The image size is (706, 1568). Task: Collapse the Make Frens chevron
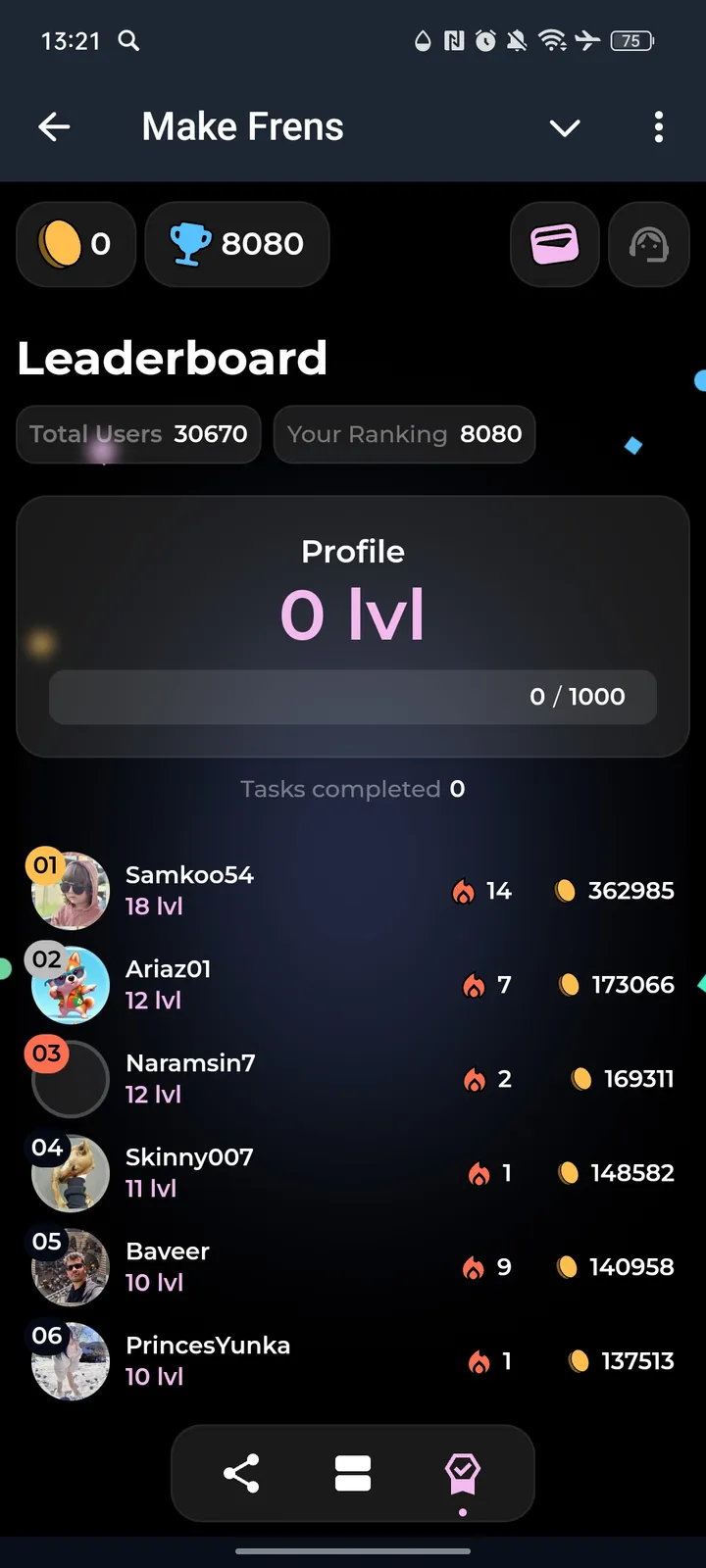(x=565, y=127)
